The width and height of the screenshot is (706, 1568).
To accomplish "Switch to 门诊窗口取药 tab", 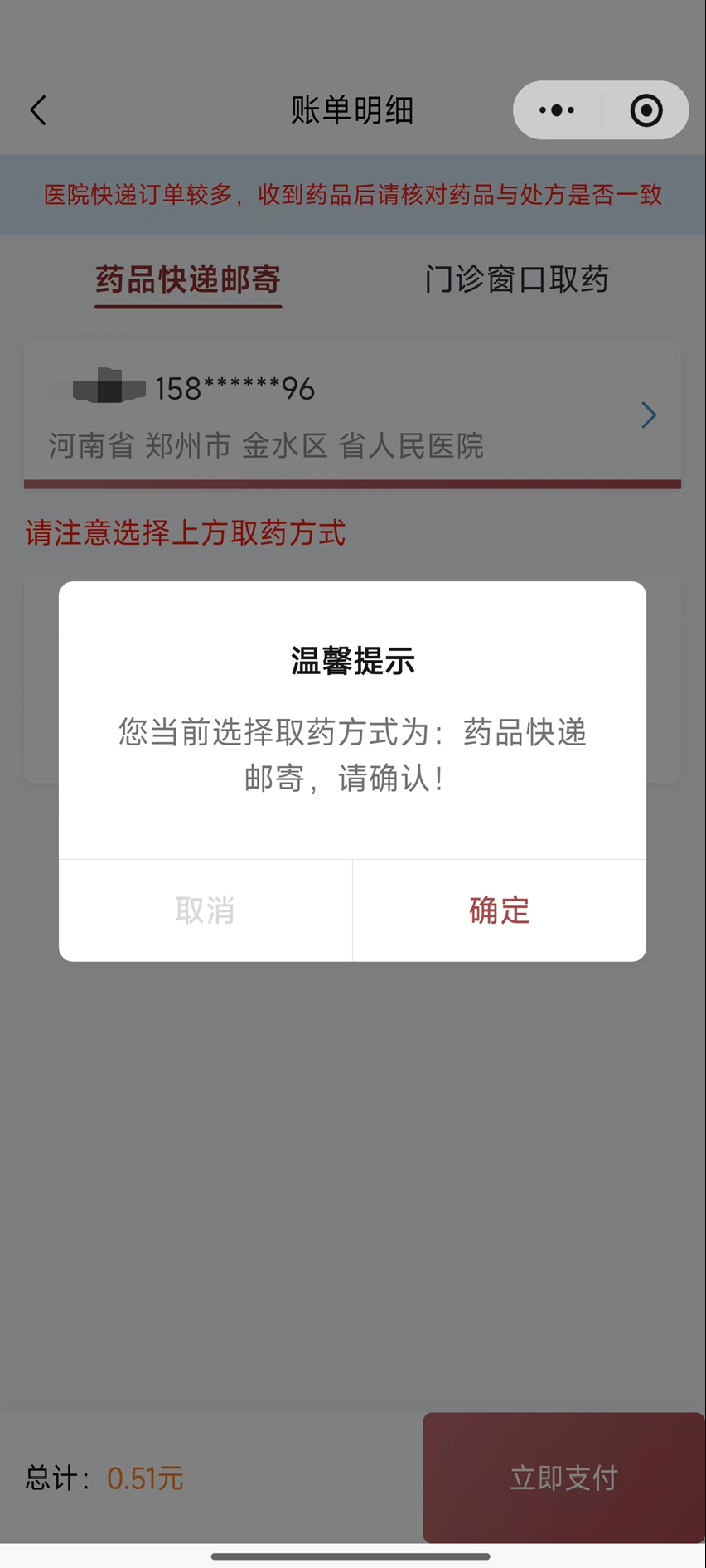I will click(517, 279).
